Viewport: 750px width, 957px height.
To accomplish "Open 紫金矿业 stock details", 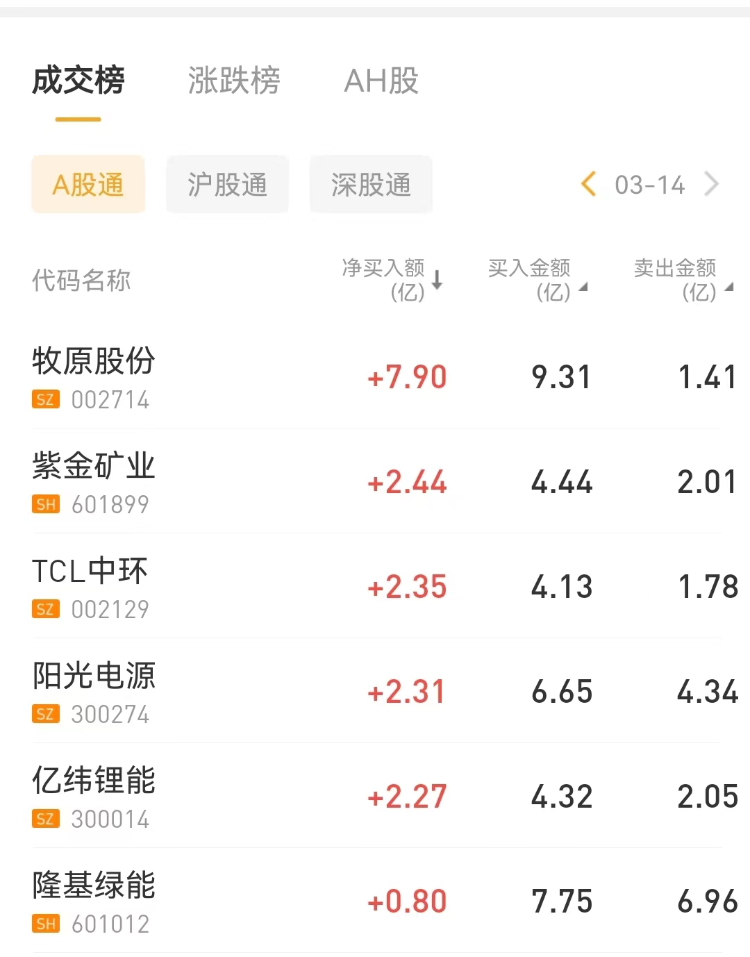I will 94,482.
